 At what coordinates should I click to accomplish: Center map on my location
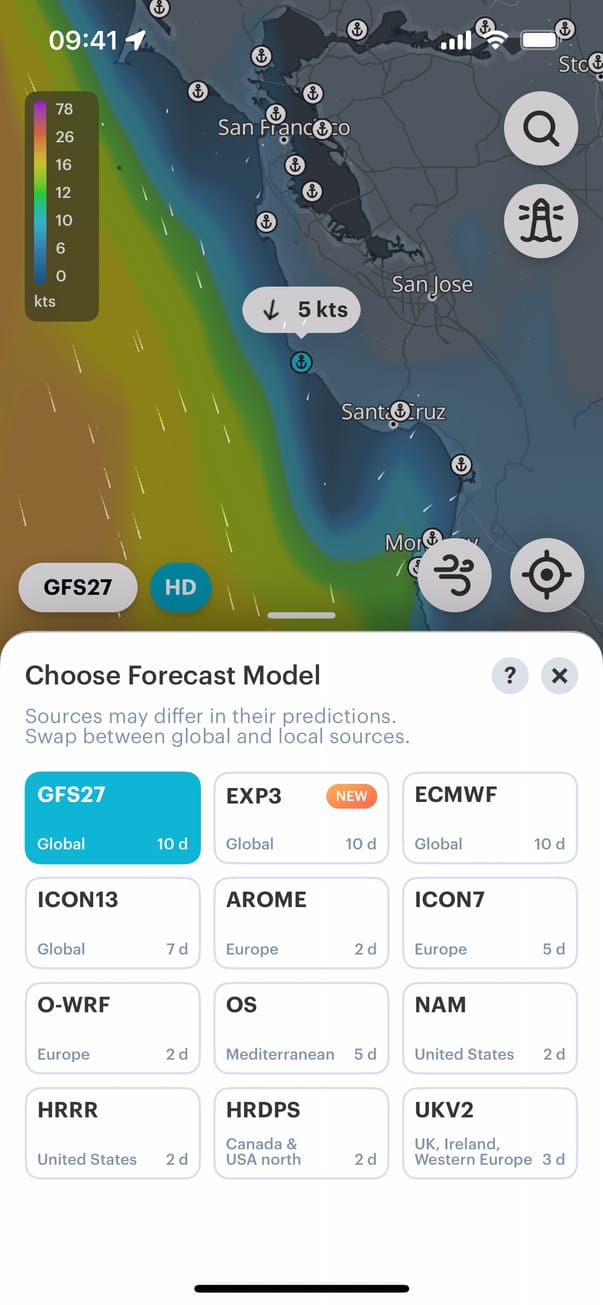(x=547, y=575)
